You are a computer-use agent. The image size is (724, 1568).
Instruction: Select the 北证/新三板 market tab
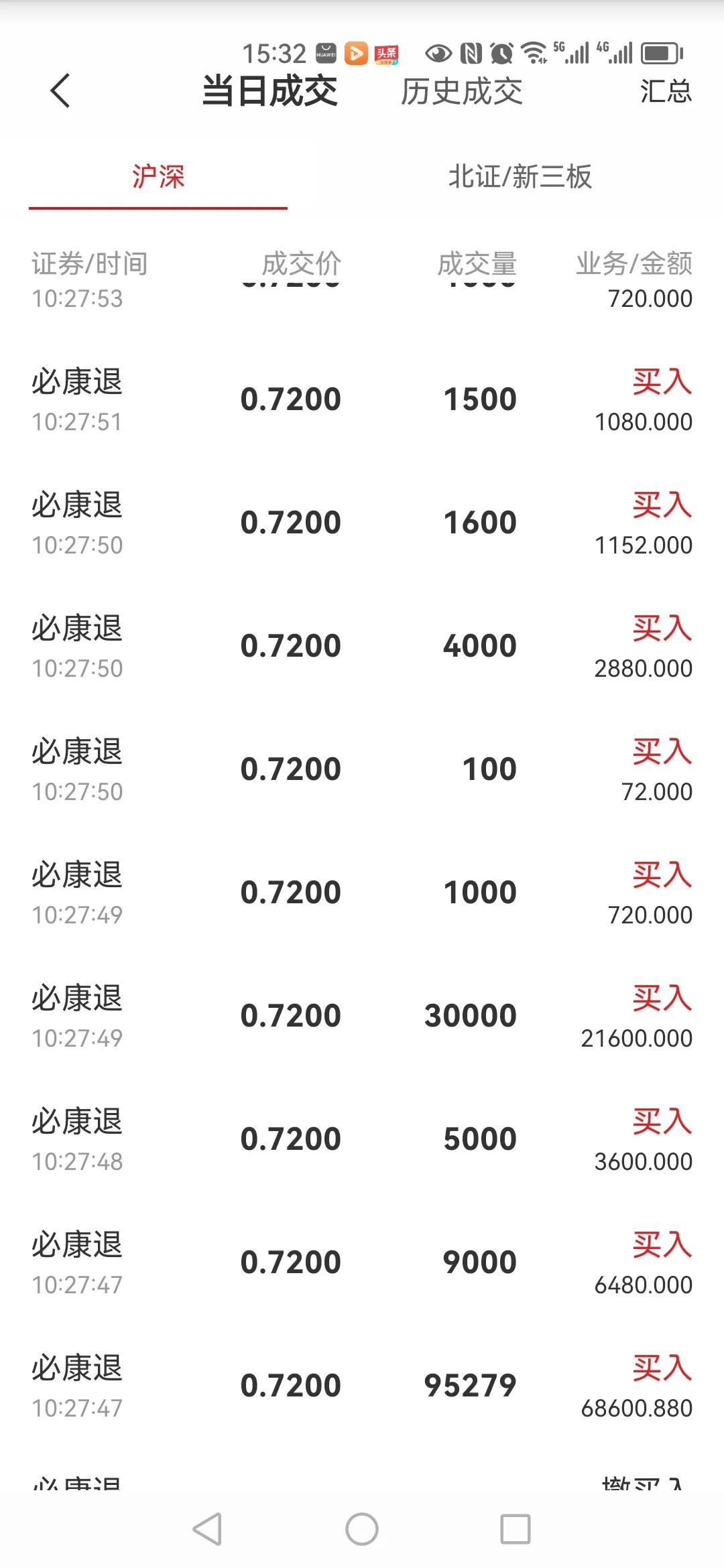[521, 177]
